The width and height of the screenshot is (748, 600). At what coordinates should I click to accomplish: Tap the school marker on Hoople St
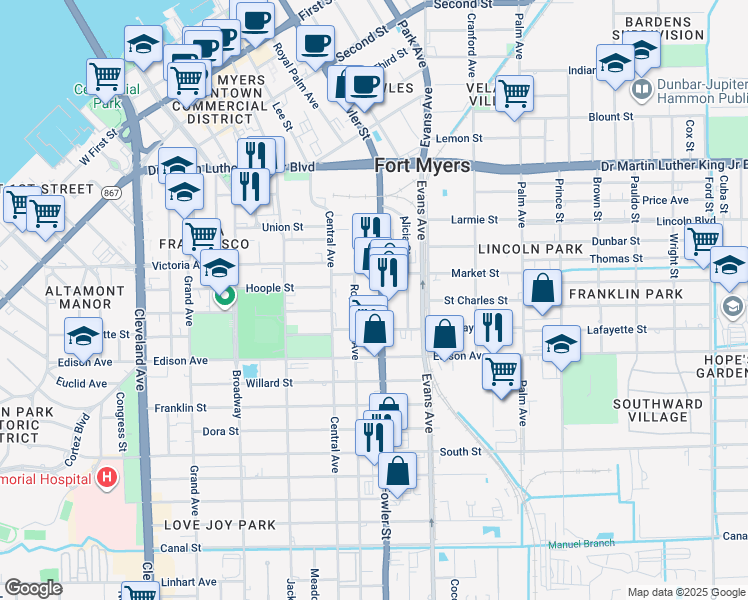pos(220,268)
